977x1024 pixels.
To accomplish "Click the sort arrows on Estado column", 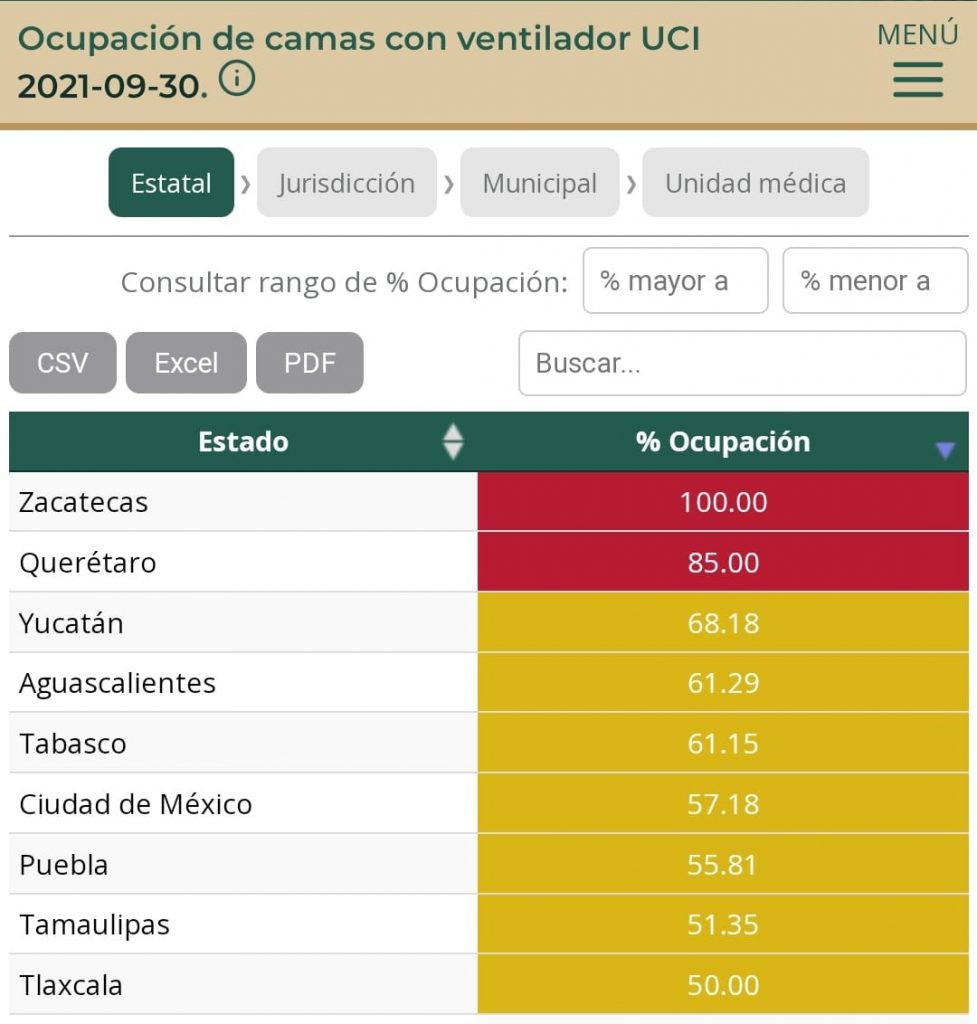I will [x=453, y=441].
